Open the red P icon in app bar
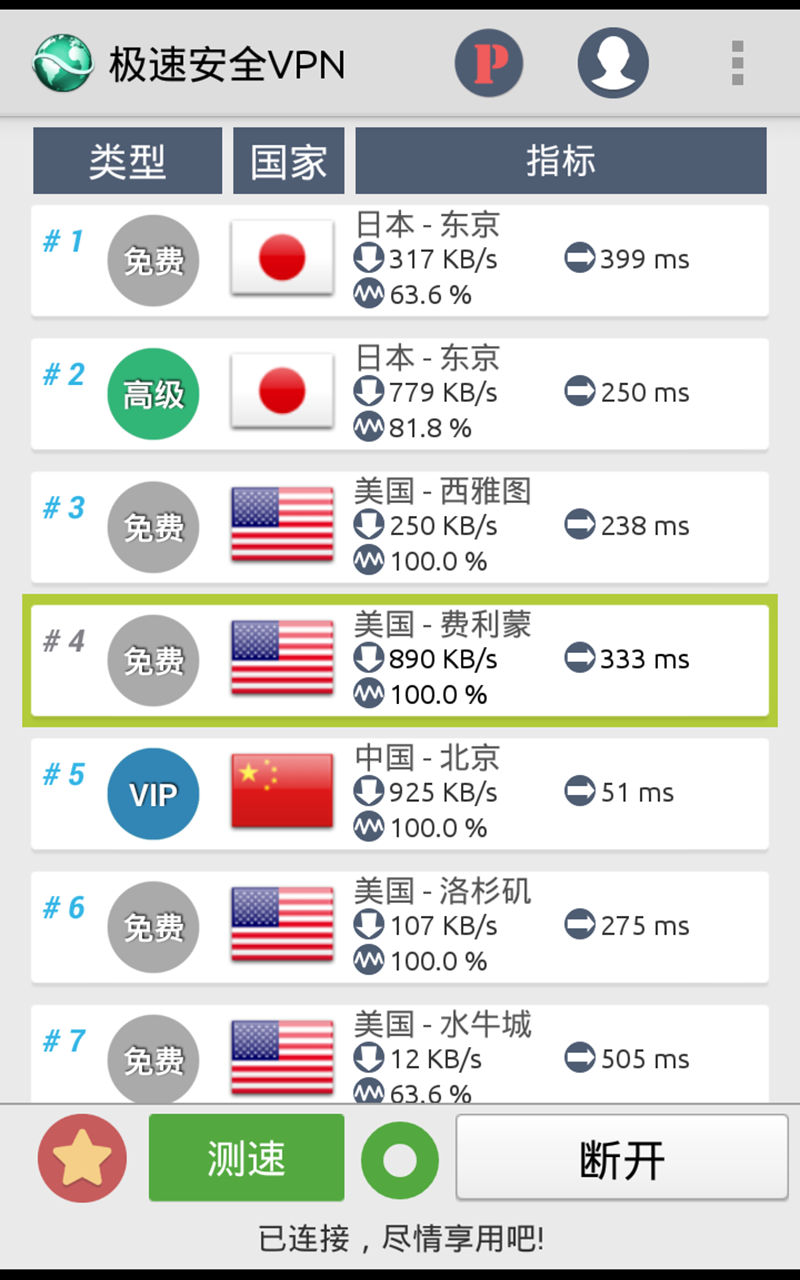The height and width of the screenshot is (1280, 800). 489,63
